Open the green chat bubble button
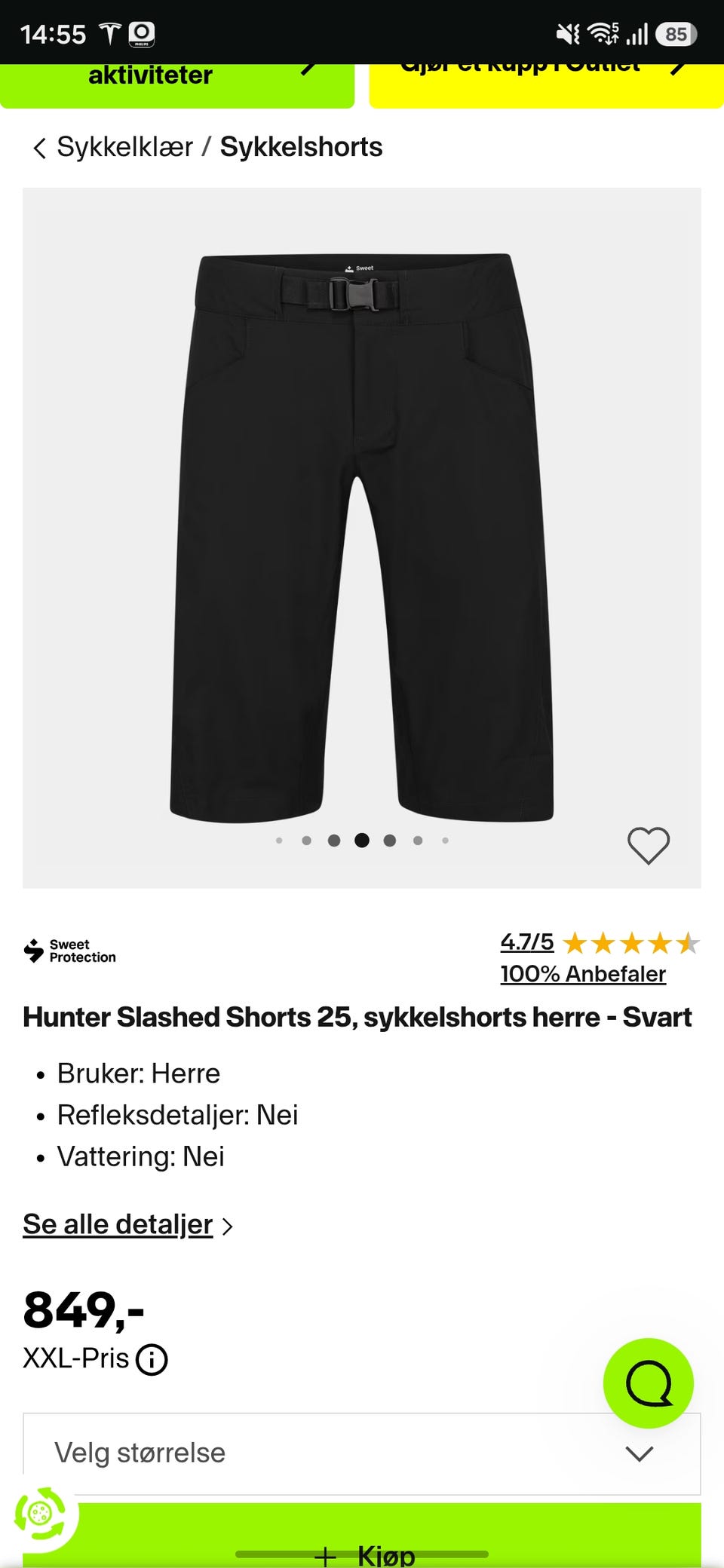Screen dimensions: 724x1568 tap(649, 1383)
